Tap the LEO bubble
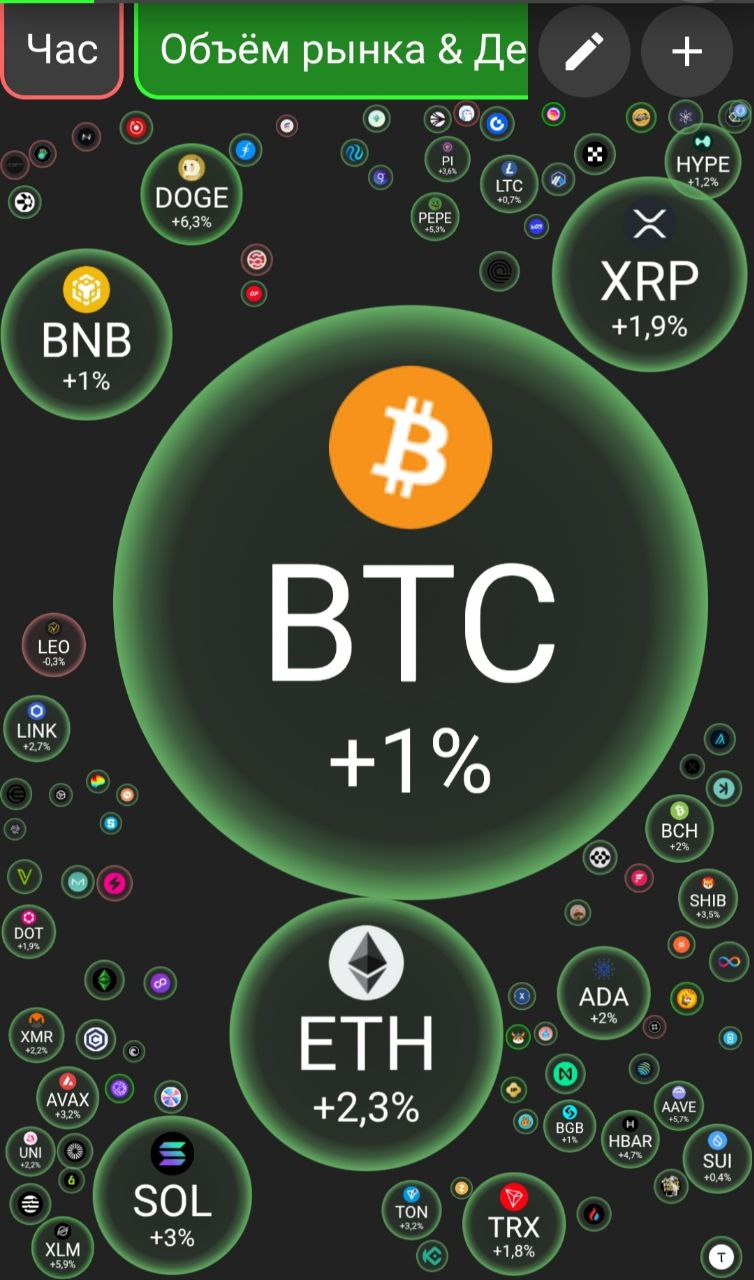 coord(53,647)
